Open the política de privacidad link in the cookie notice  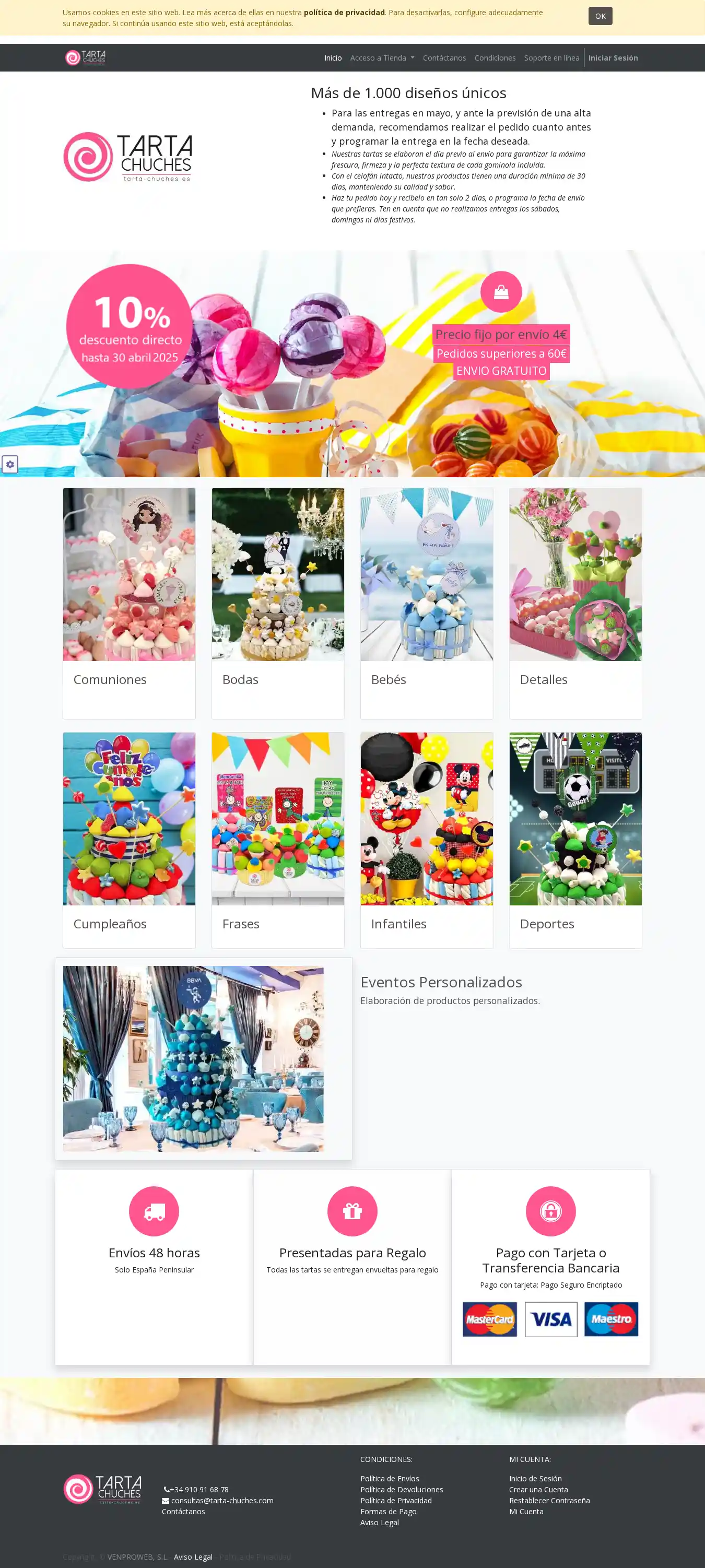(344, 12)
